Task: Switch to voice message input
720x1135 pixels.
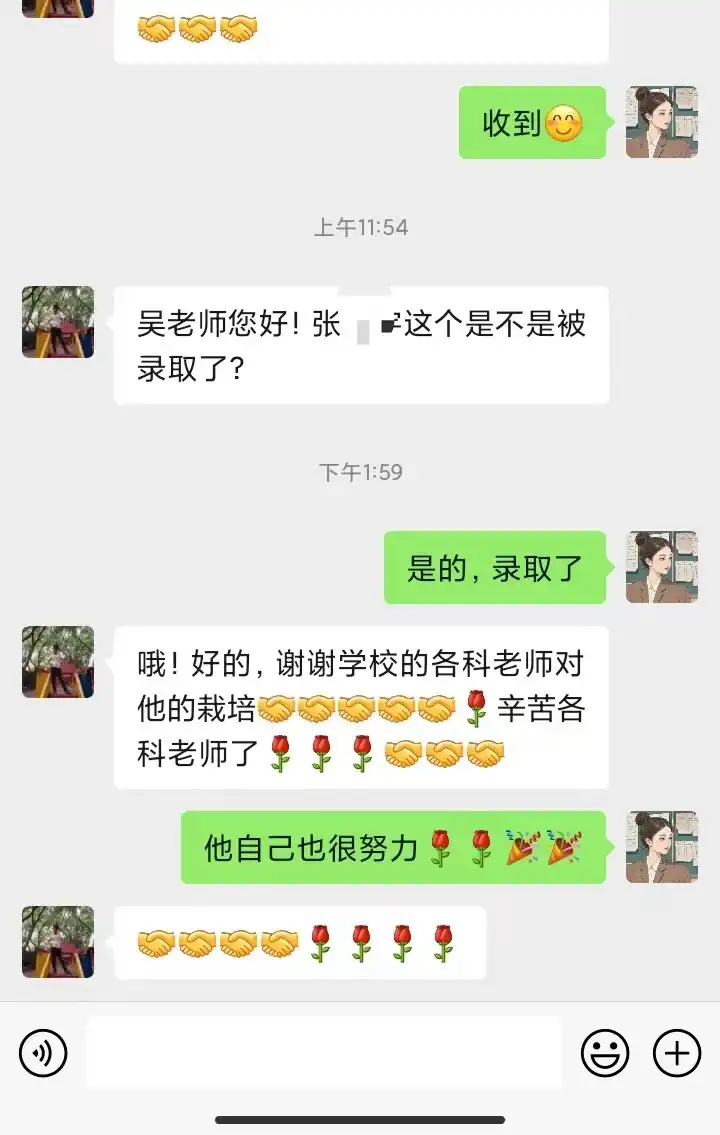Action: pos(43,1052)
